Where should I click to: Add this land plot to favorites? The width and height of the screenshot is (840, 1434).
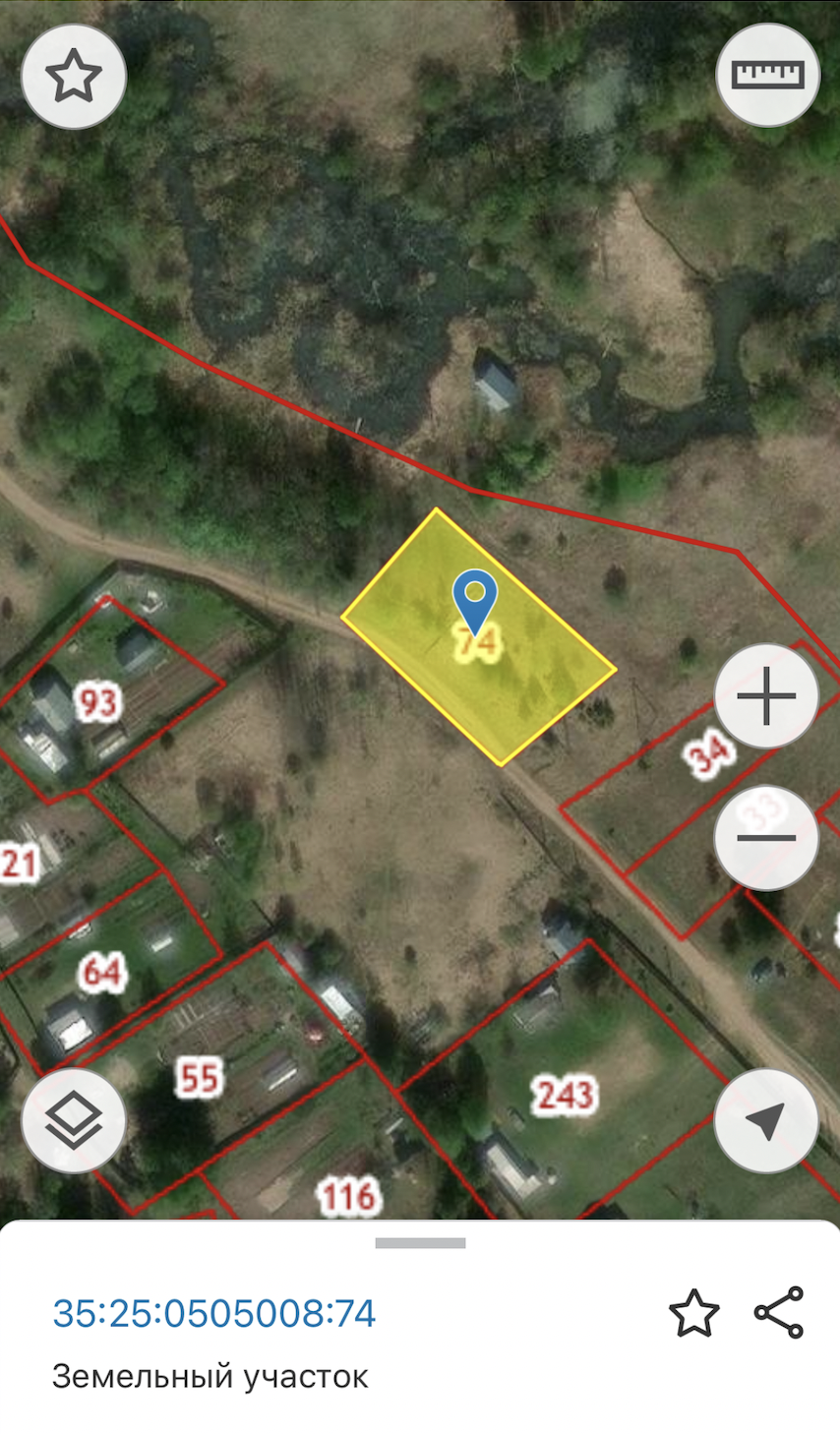pos(693,1313)
